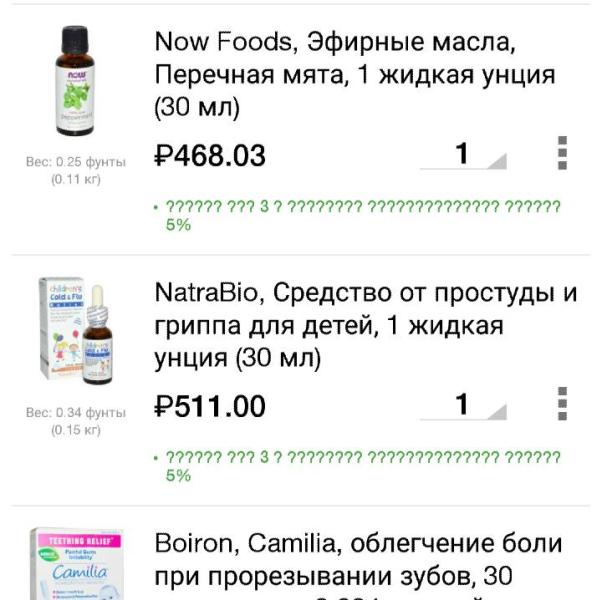Open the NatraBio cold and flu product
Screen dimensions: 602x600
pos(365,325)
